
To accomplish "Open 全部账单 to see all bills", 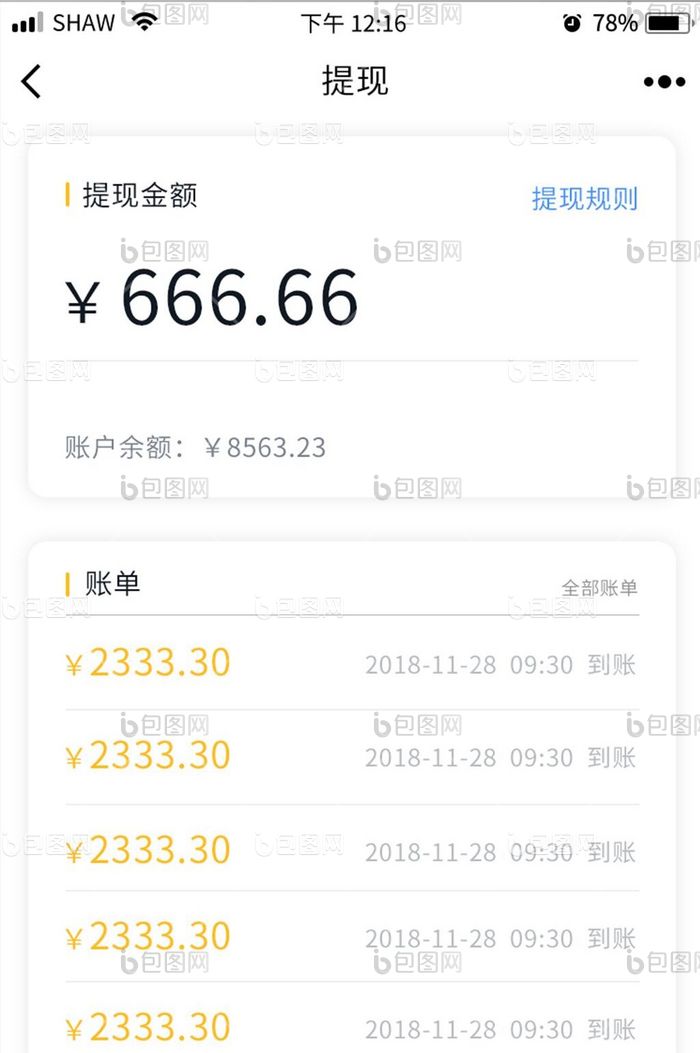I will (599, 588).
